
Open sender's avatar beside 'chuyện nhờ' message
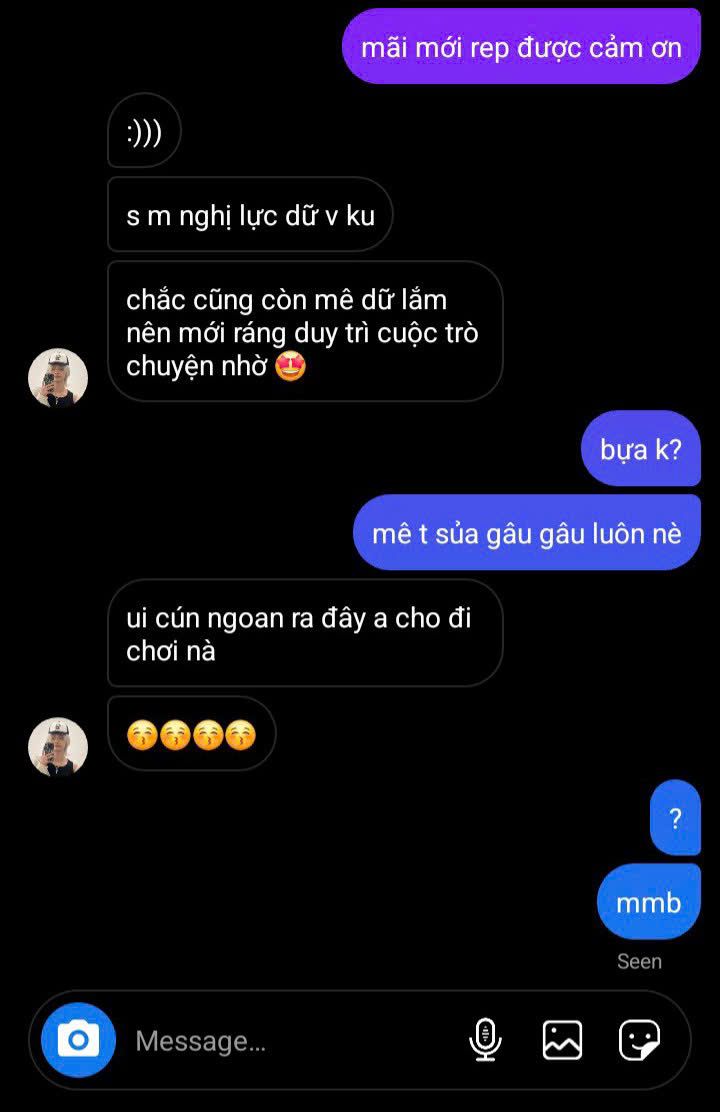(x=58, y=378)
